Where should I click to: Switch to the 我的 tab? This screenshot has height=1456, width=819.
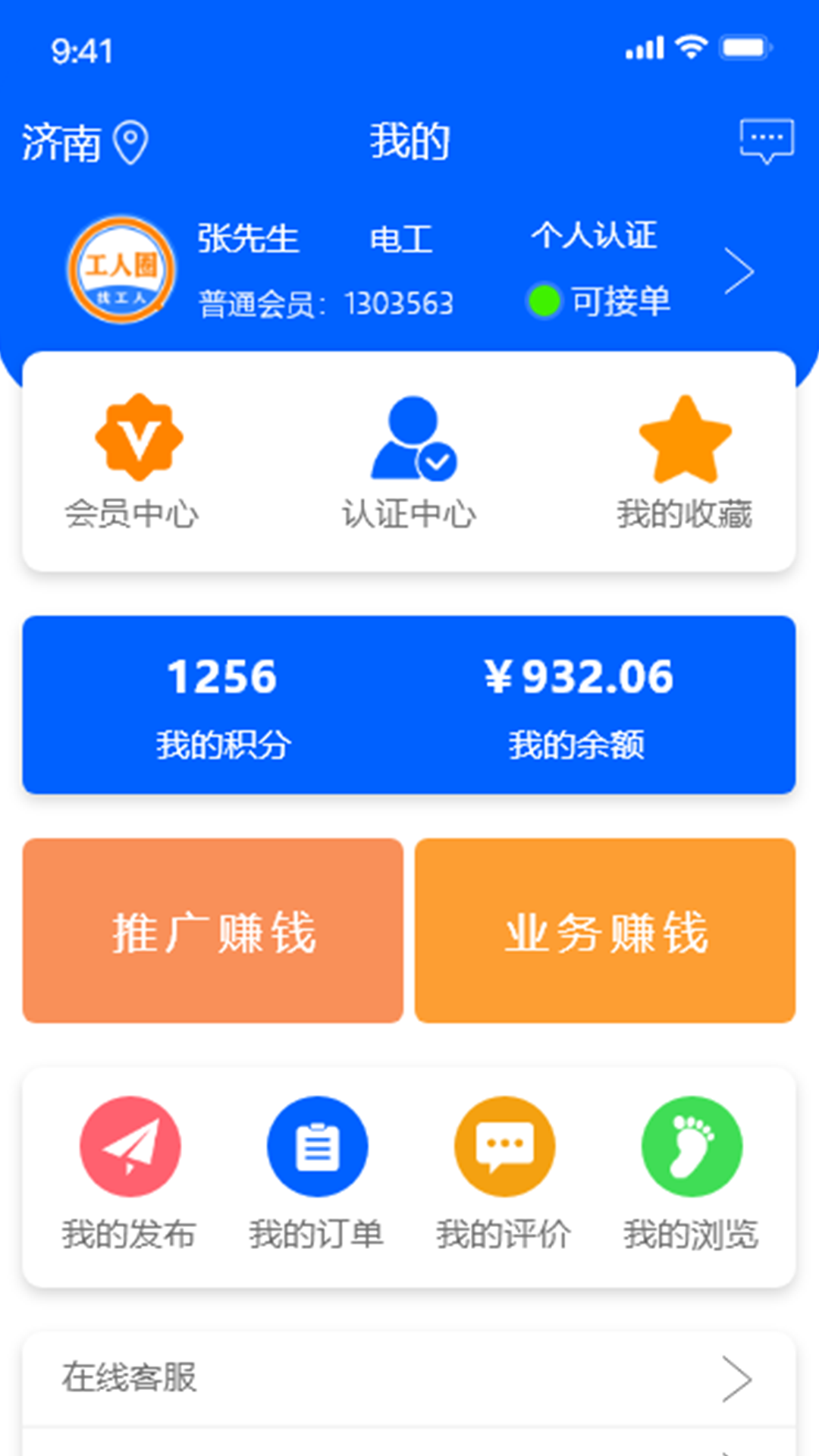click(409, 141)
